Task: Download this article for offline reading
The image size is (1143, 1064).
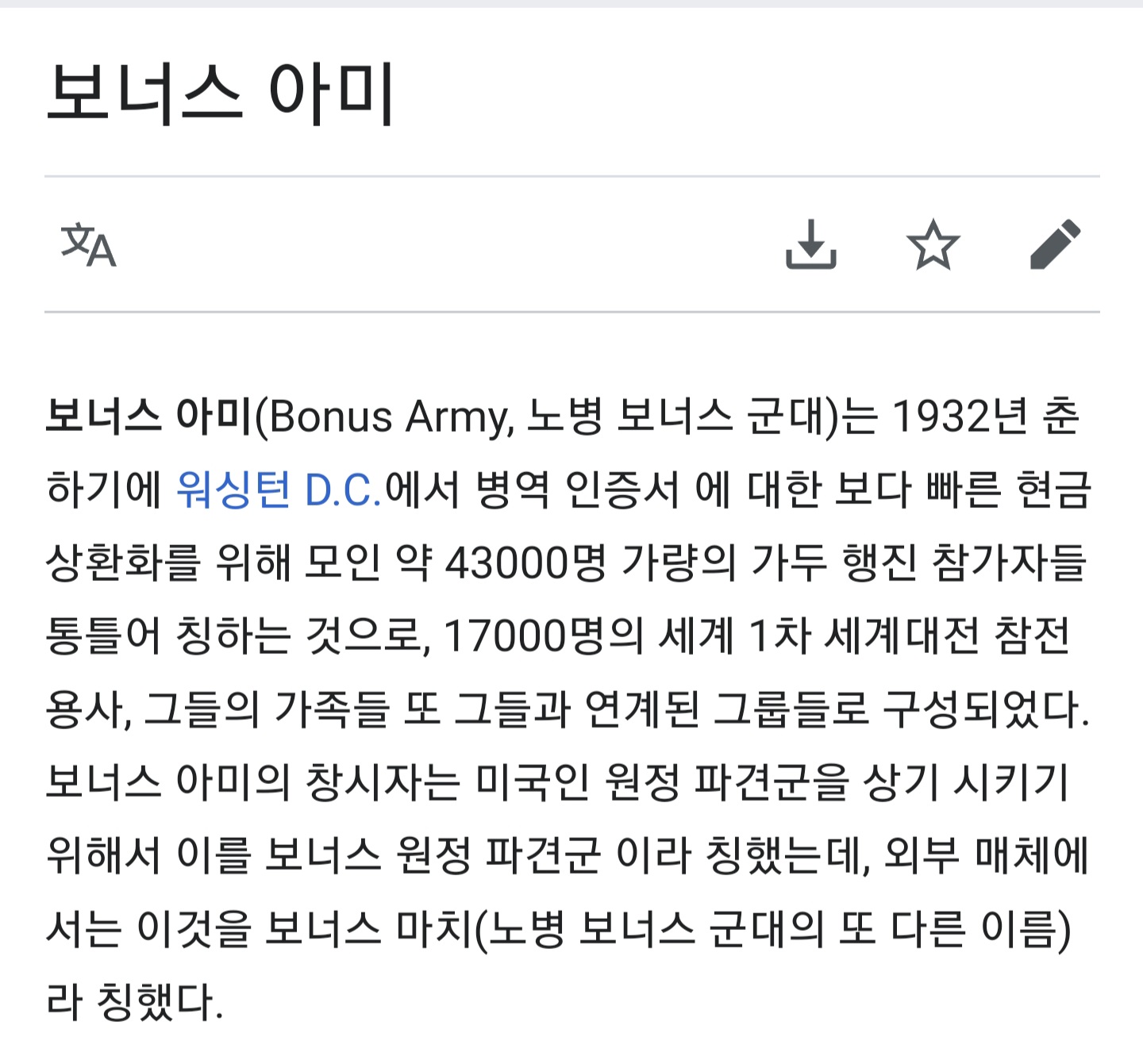Action: pos(810,245)
